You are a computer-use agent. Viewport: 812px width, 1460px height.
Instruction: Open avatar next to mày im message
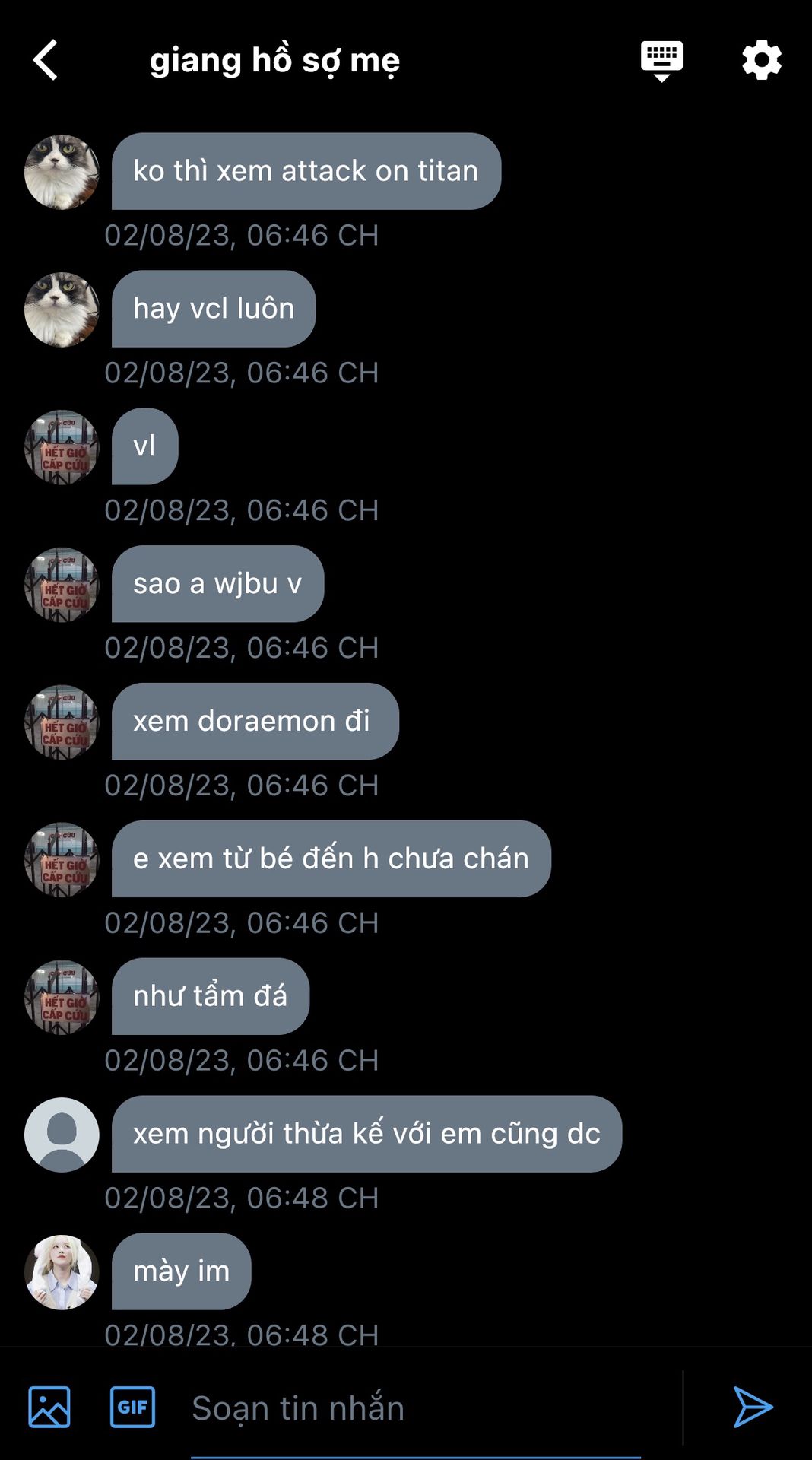(x=62, y=1272)
